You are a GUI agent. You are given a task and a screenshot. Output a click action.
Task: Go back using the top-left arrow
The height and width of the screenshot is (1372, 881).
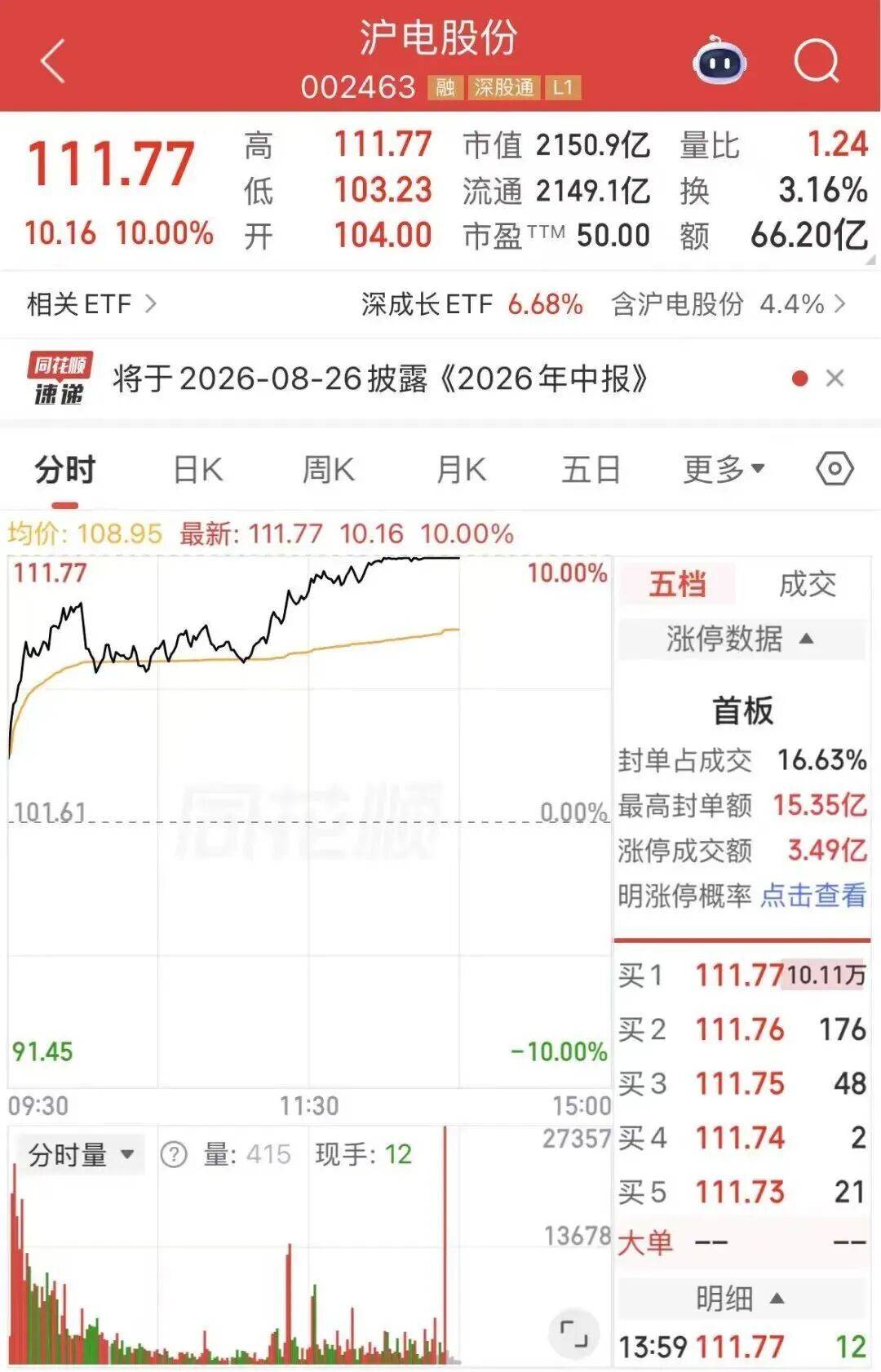(x=53, y=61)
